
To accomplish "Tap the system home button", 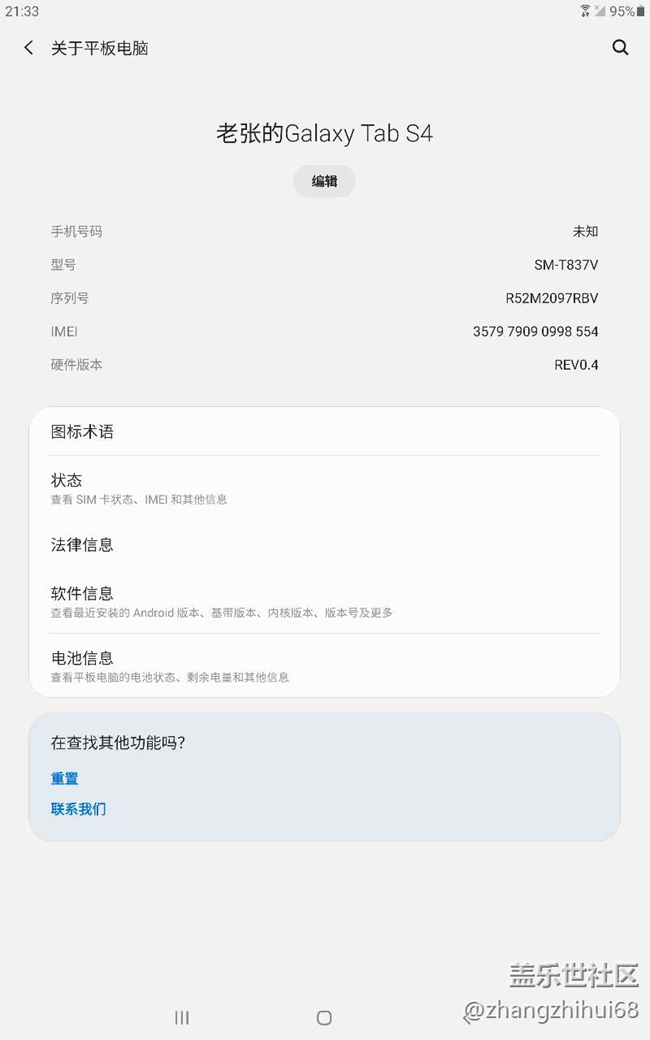I will 324,1017.
